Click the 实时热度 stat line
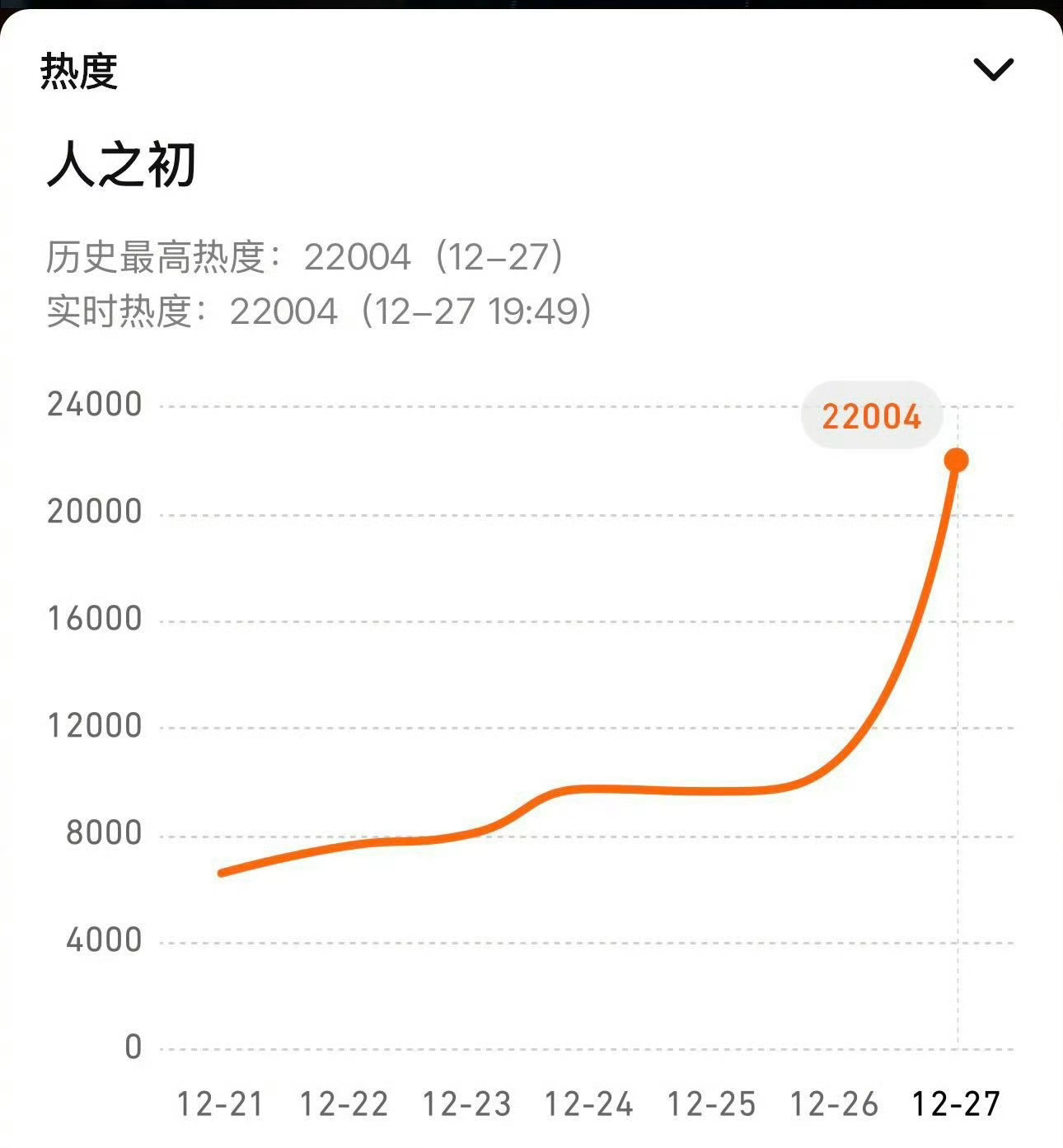 (320, 312)
